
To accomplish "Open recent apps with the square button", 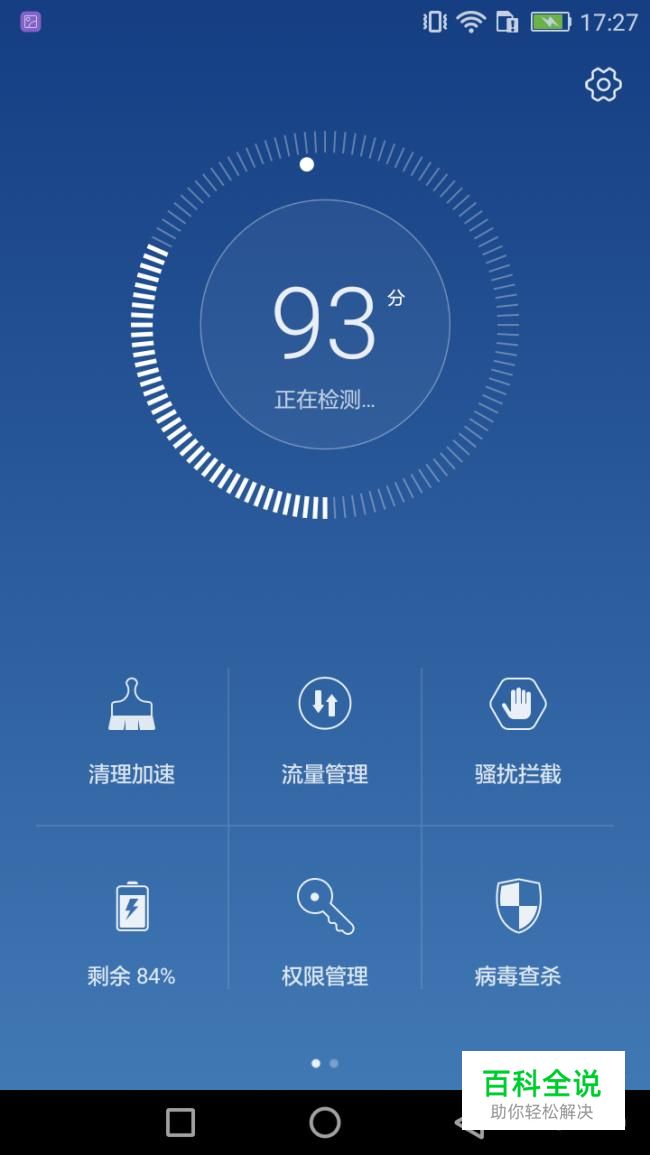I will [181, 1123].
